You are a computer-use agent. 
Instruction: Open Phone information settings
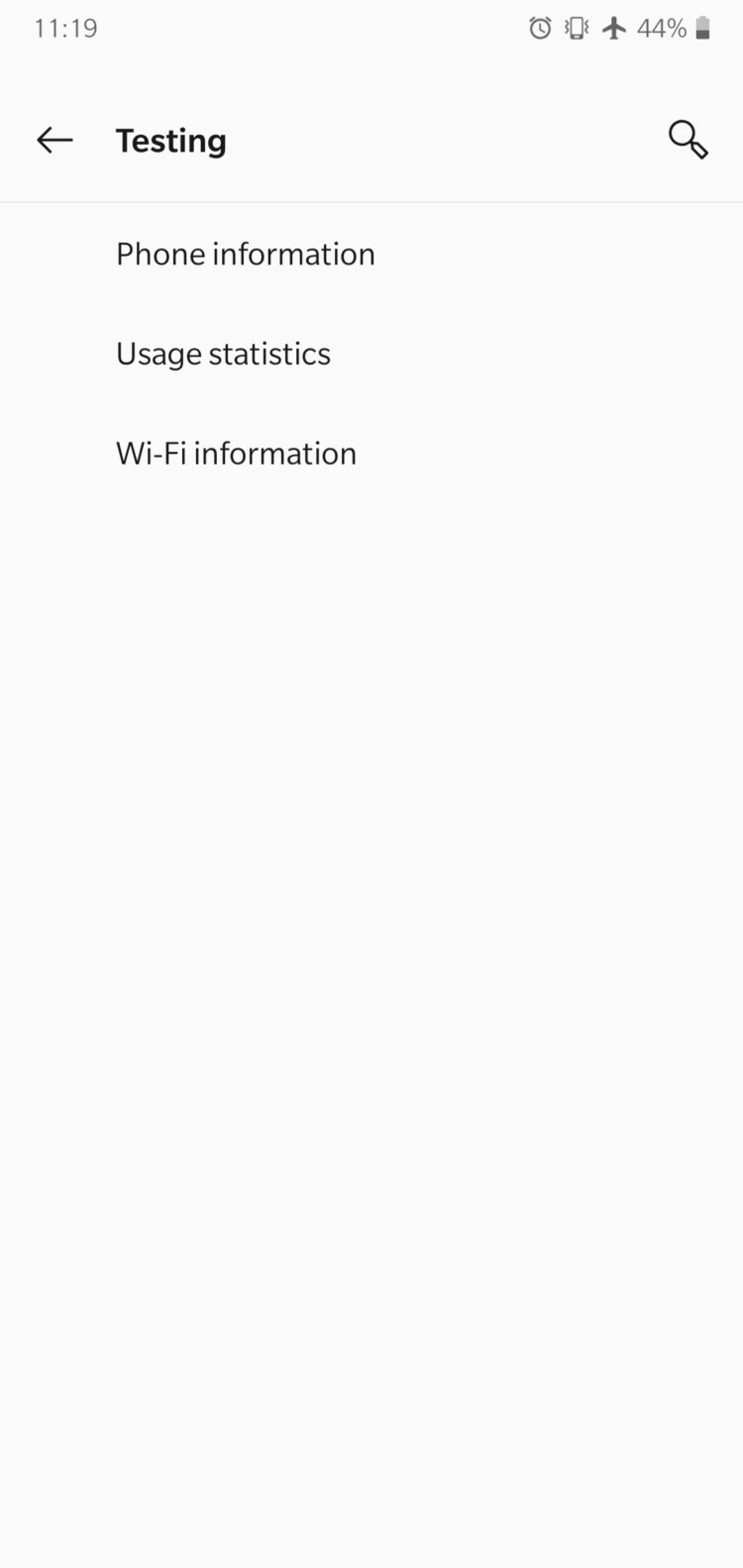[245, 254]
